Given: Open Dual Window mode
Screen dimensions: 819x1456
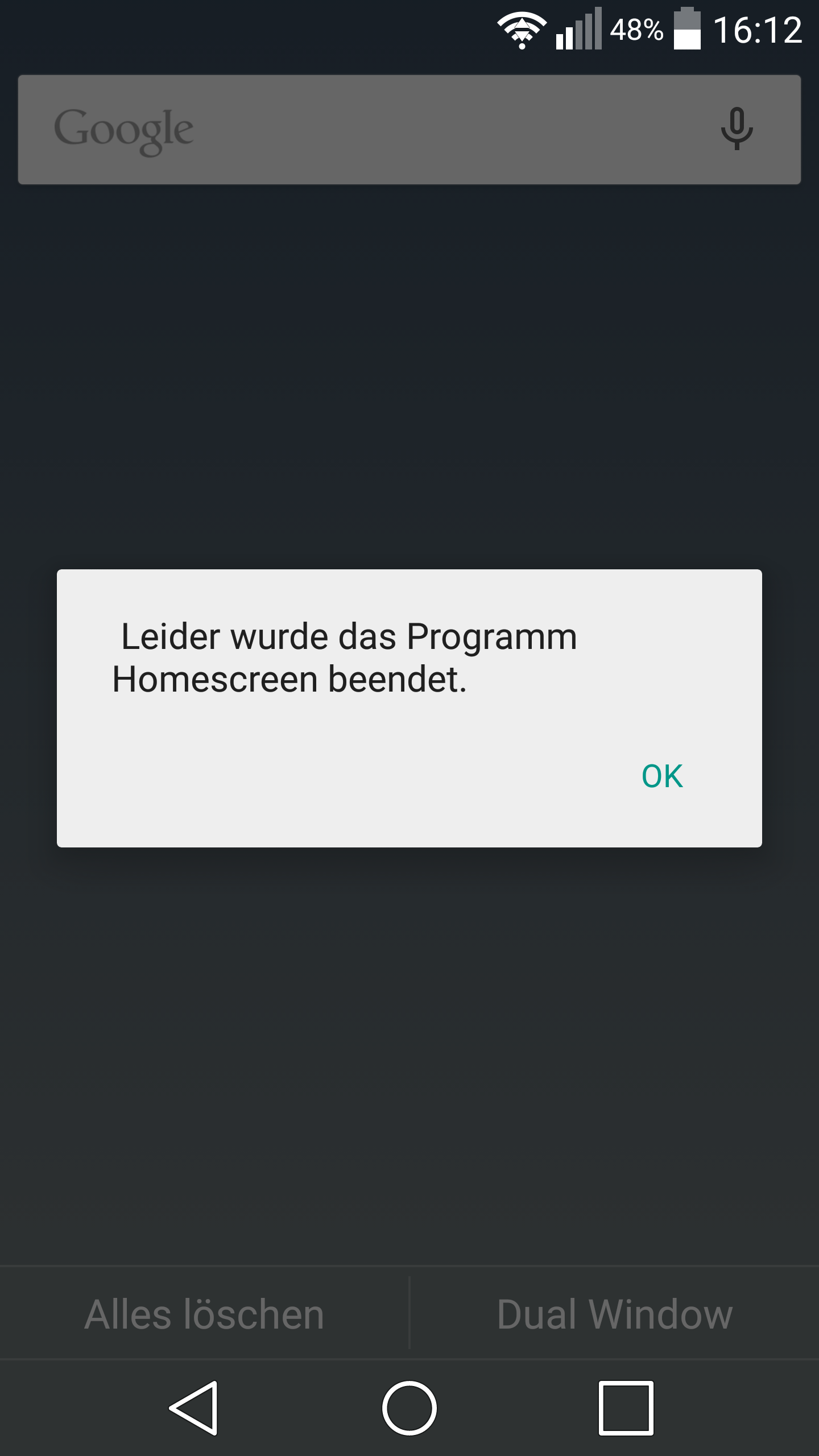Looking at the screenshot, I should (x=615, y=1314).
